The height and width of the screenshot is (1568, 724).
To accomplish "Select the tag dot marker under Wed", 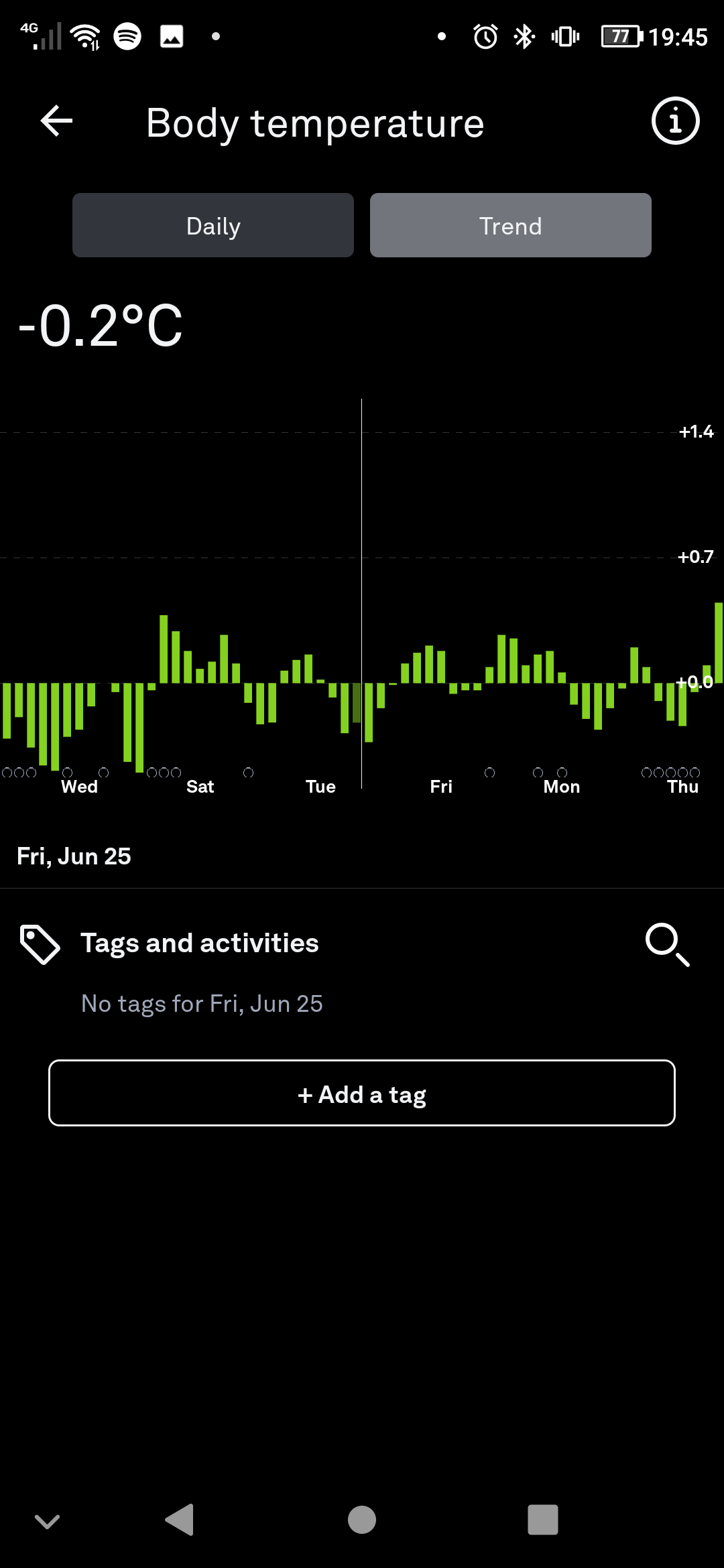I will 68,772.
